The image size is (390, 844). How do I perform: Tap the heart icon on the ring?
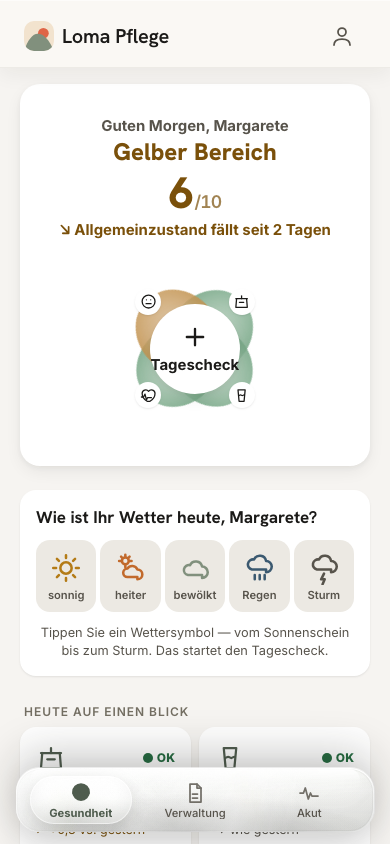point(148,396)
